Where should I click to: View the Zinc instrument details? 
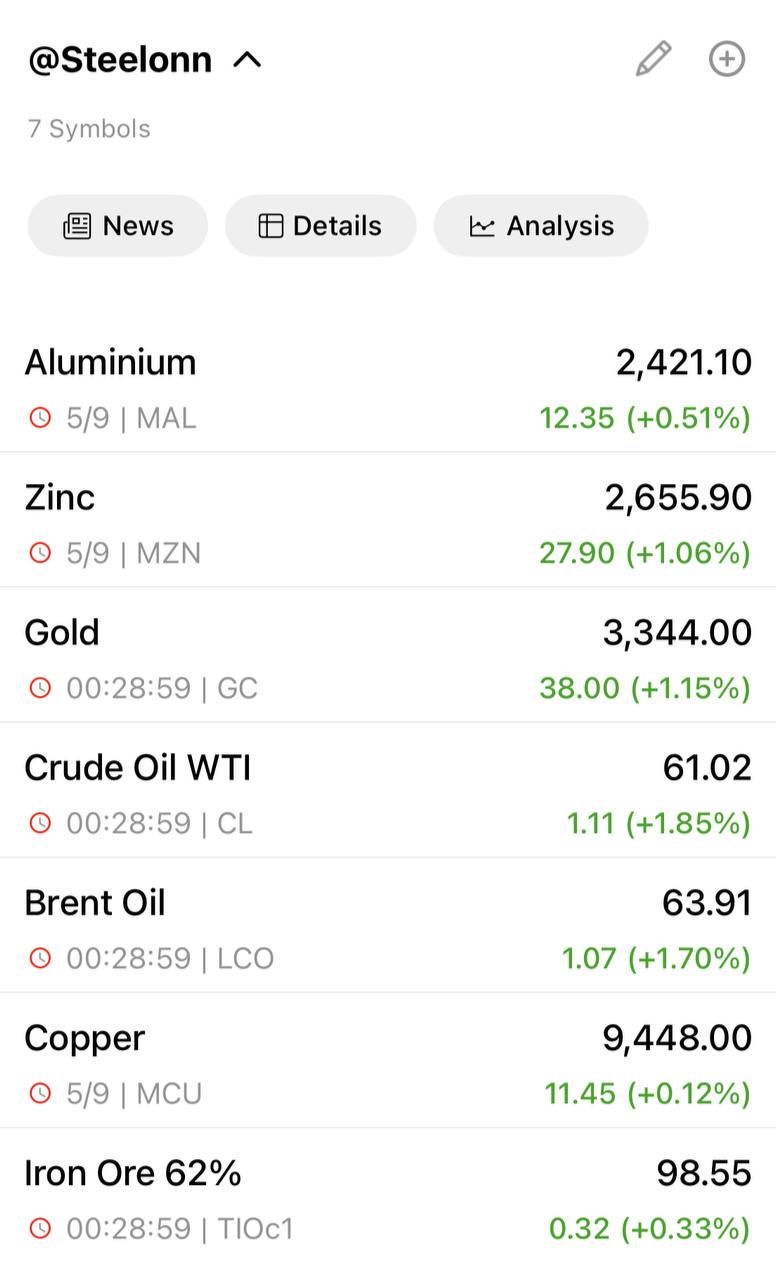[x=388, y=520]
